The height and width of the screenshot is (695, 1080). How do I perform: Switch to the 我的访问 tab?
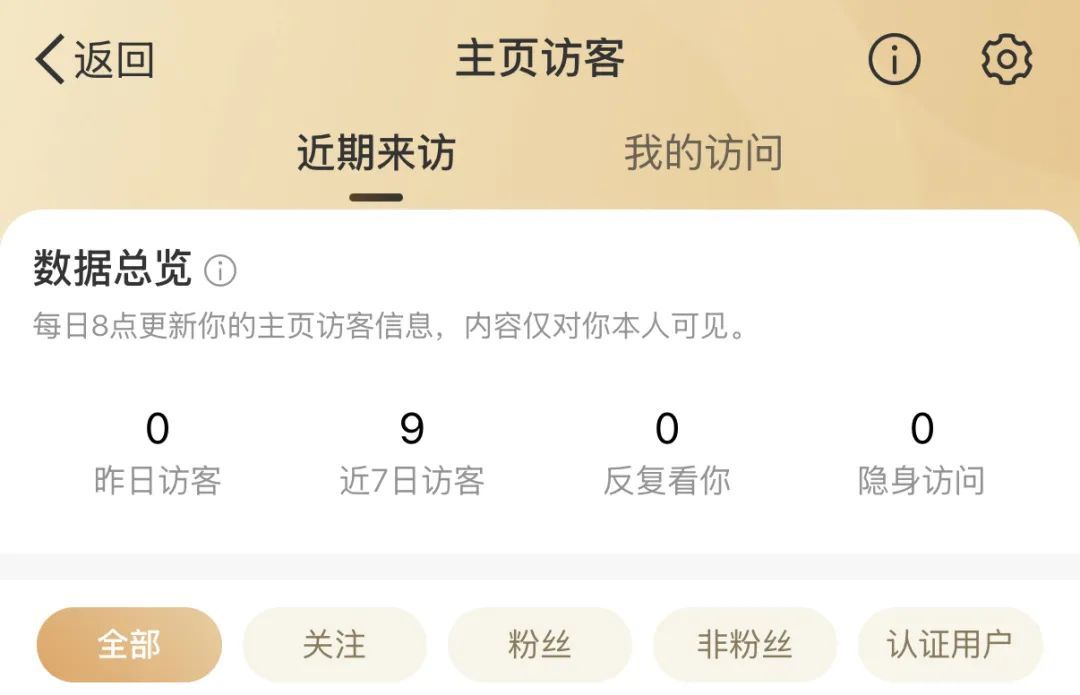(703, 153)
